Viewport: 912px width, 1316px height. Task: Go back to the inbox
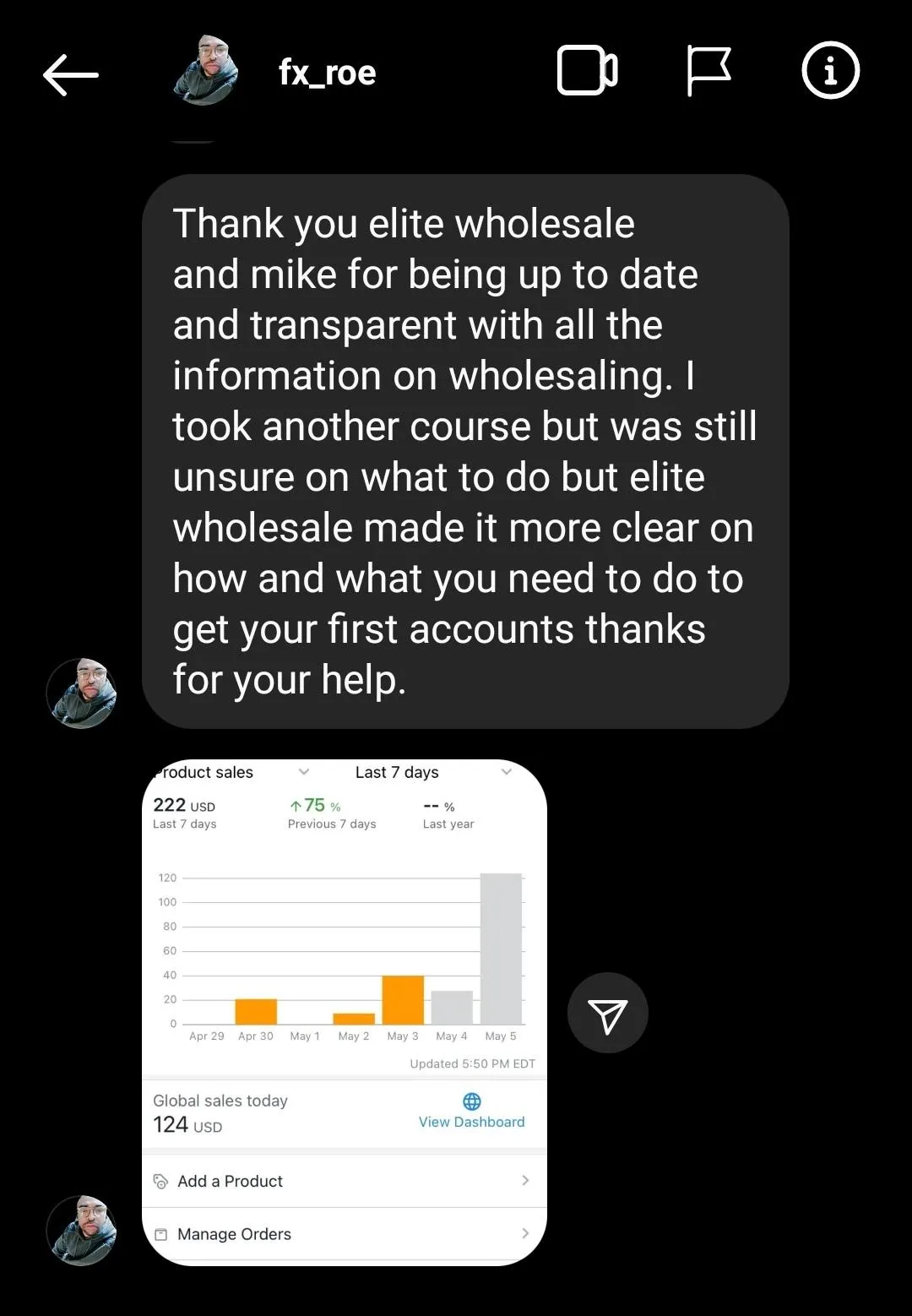coord(71,74)
